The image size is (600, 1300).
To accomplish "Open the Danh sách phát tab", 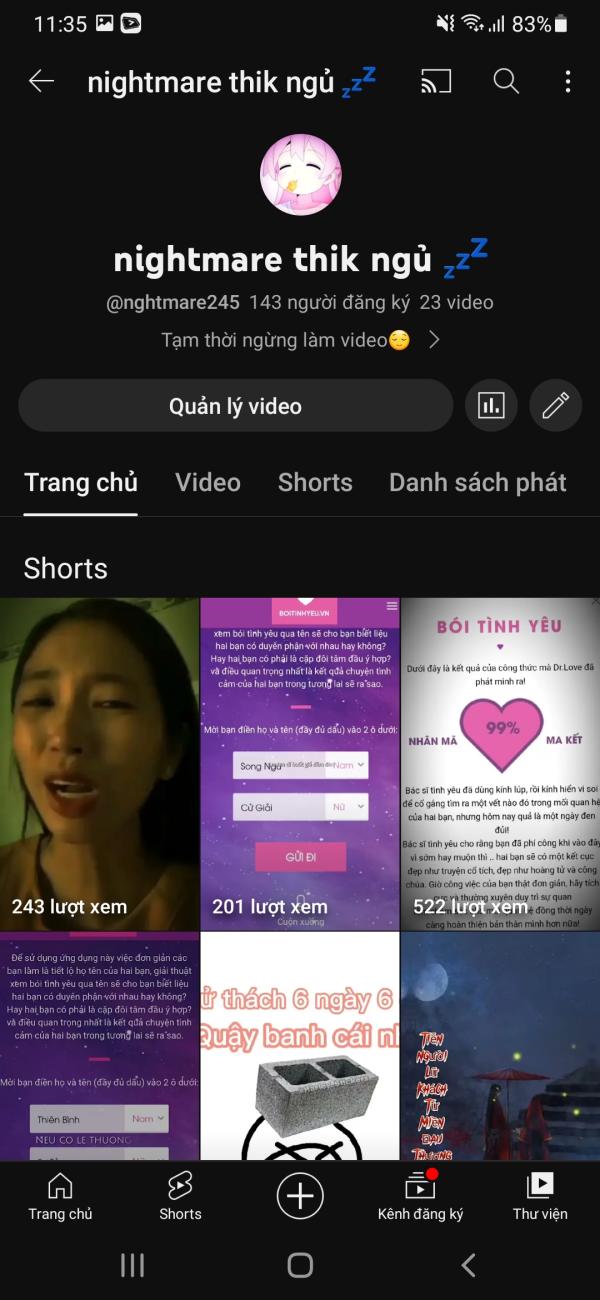I will [478, 482].
